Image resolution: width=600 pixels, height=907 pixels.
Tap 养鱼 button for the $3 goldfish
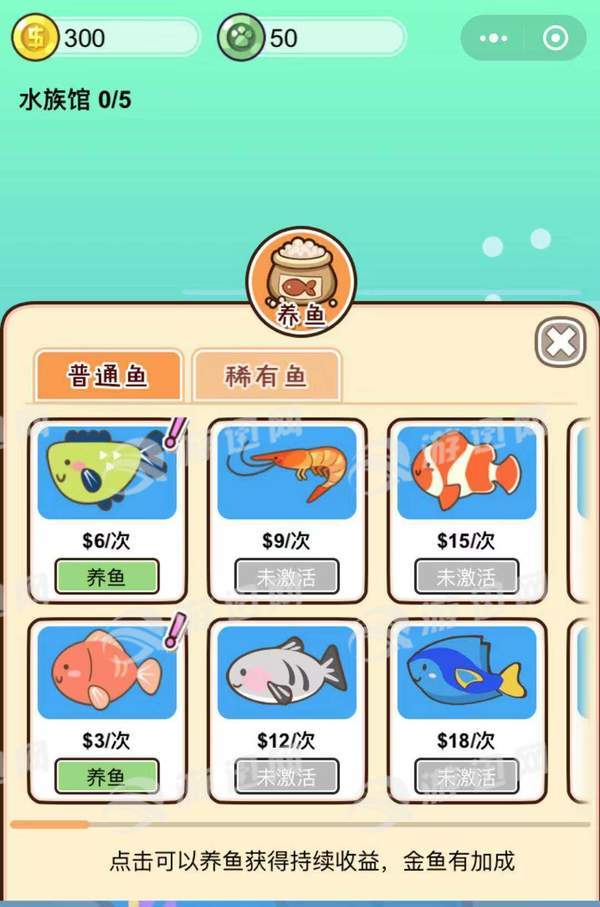[x=106, y=777]
